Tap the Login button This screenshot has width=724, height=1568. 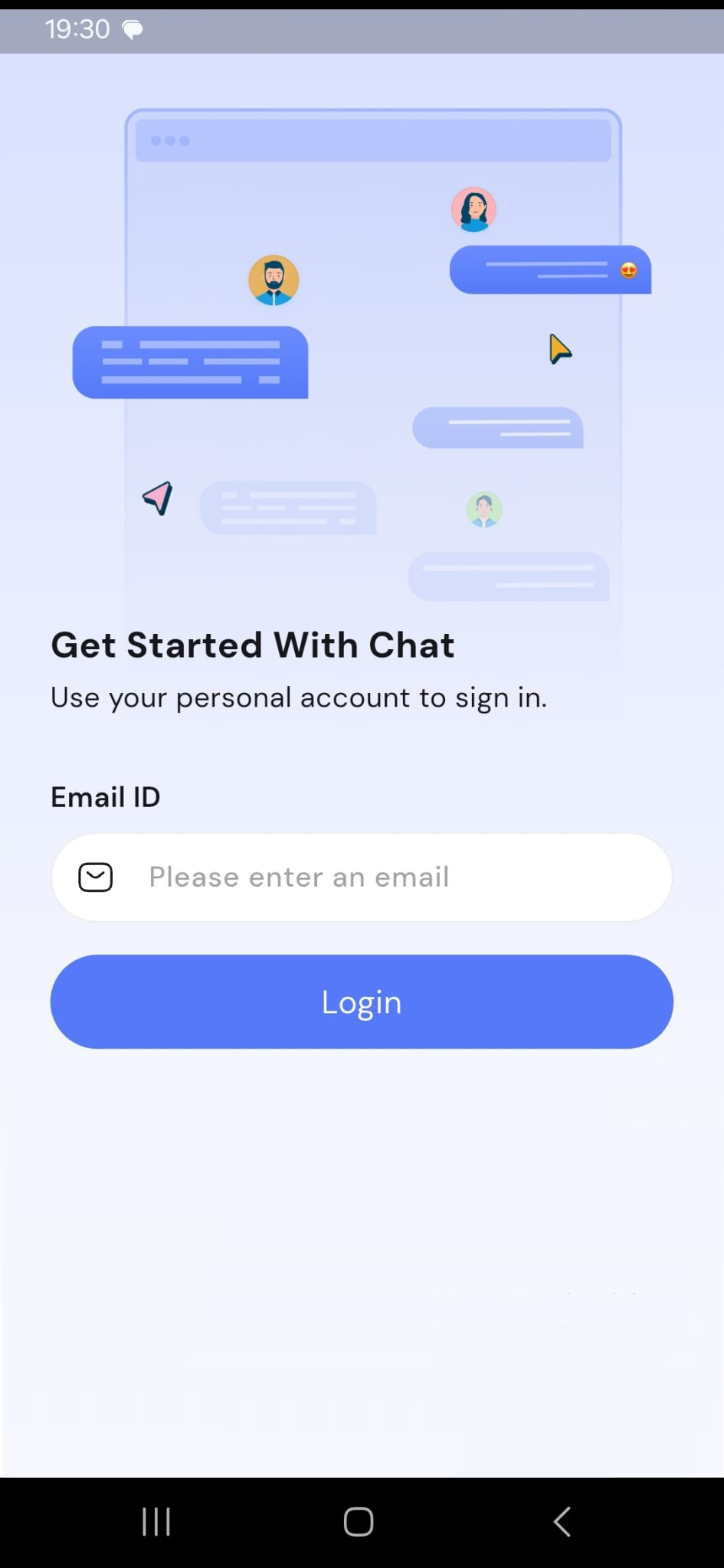(x=362, y=1001)
